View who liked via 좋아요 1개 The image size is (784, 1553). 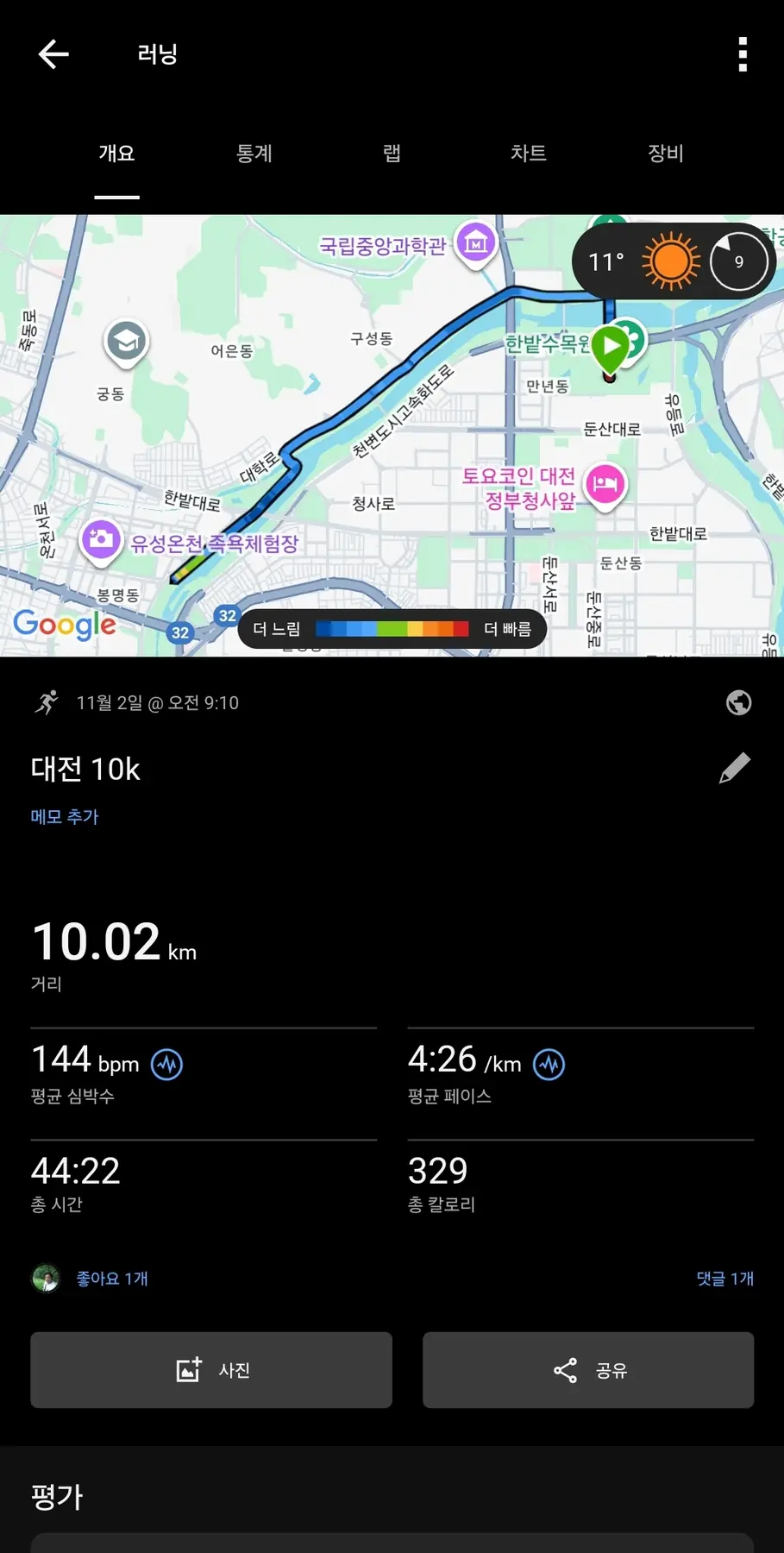(111, 1279)
